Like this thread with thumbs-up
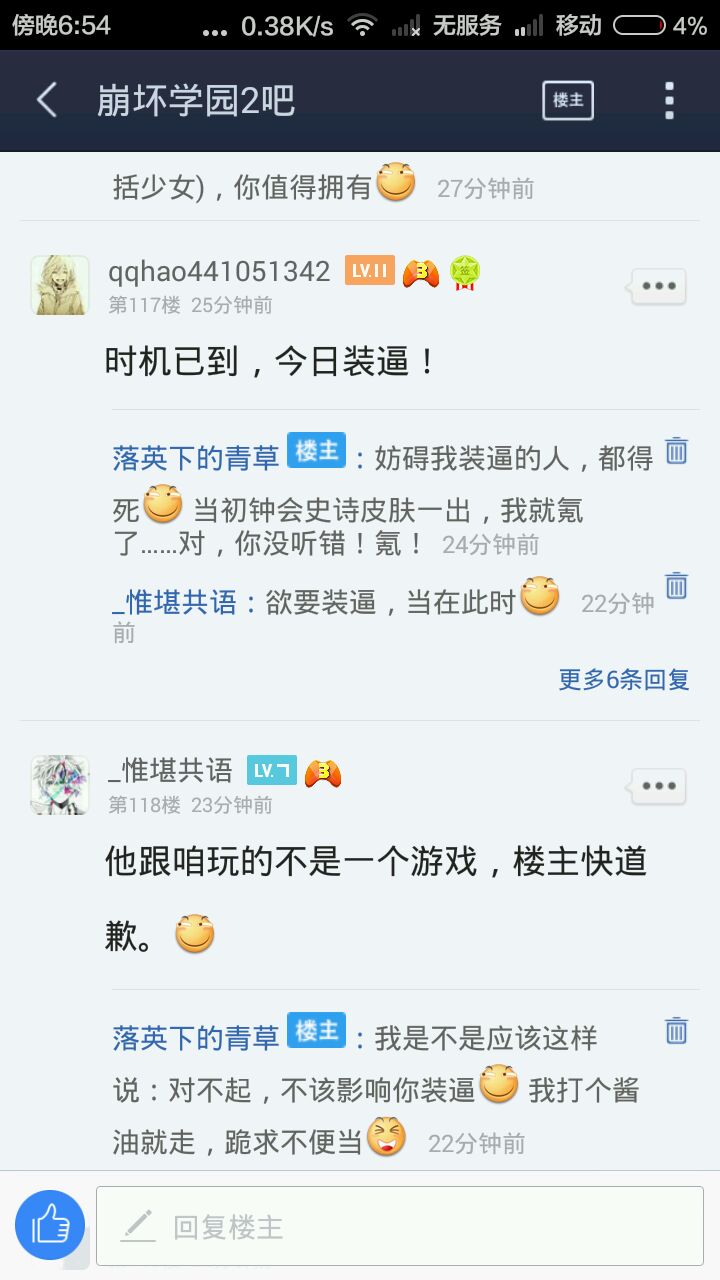This screenshot has height=1280, width=720. tap(50, 1224)
